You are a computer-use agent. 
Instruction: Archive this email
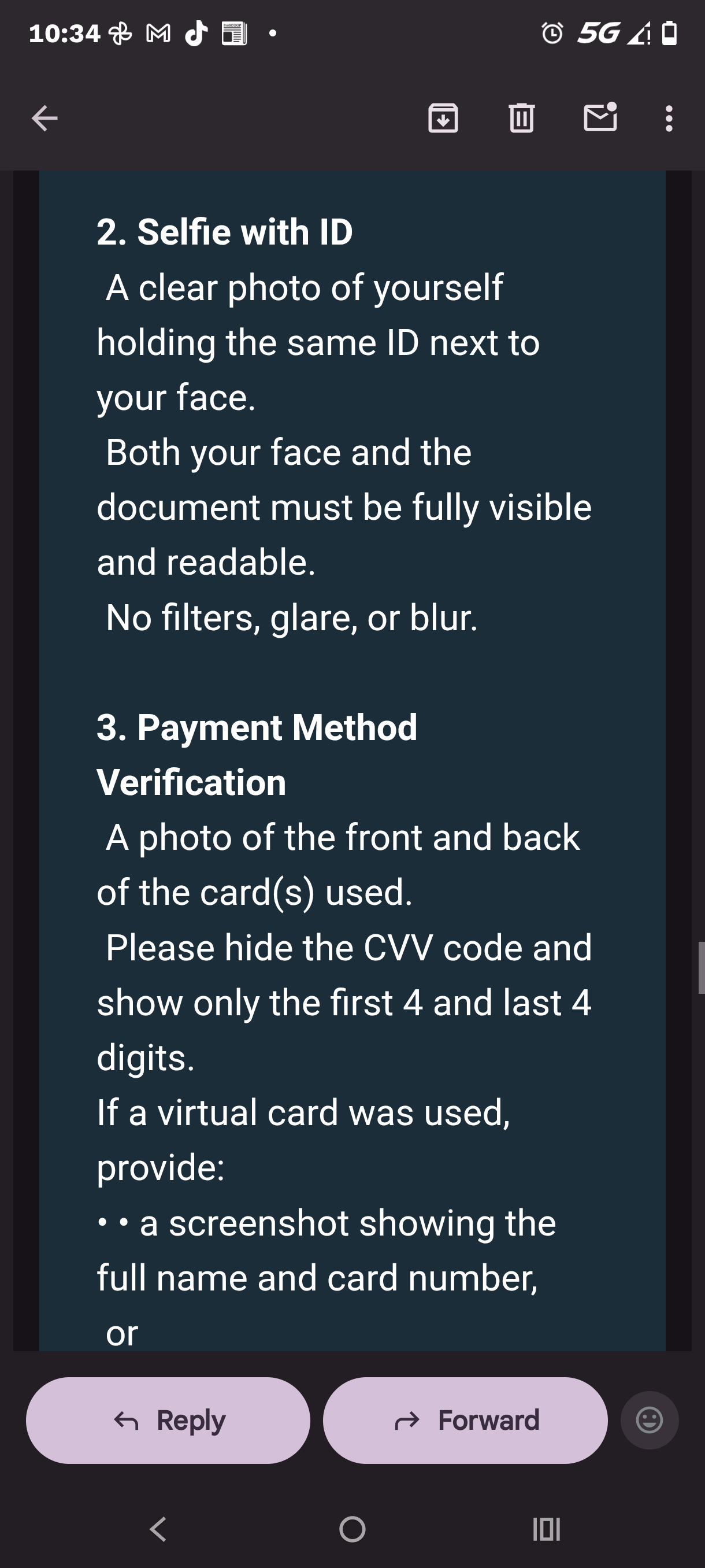click(443, 118)
